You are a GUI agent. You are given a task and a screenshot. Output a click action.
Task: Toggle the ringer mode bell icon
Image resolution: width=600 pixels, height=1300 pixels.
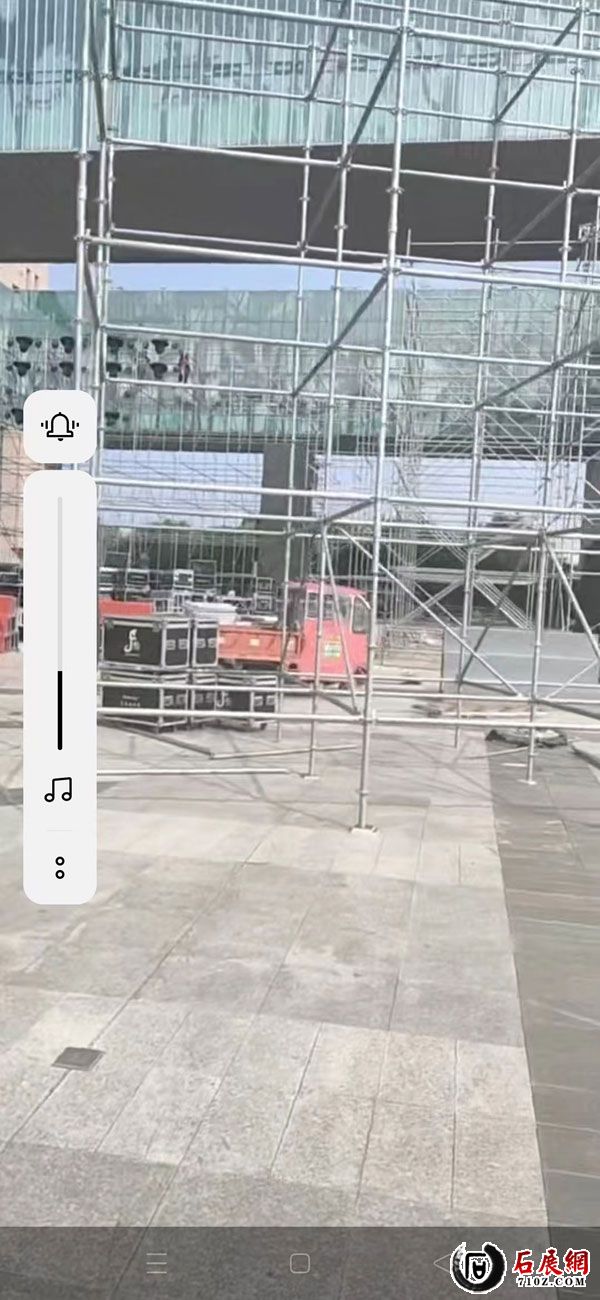click(60, 427)
